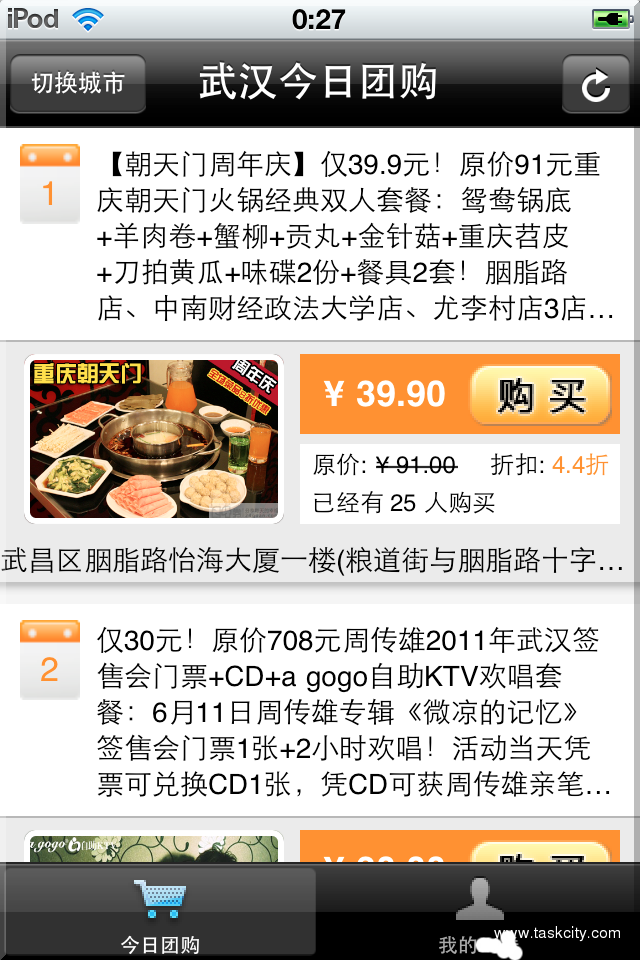View the 重庆朝天门 hotpot deal photo
640x960 pixels.
point(154,439)
